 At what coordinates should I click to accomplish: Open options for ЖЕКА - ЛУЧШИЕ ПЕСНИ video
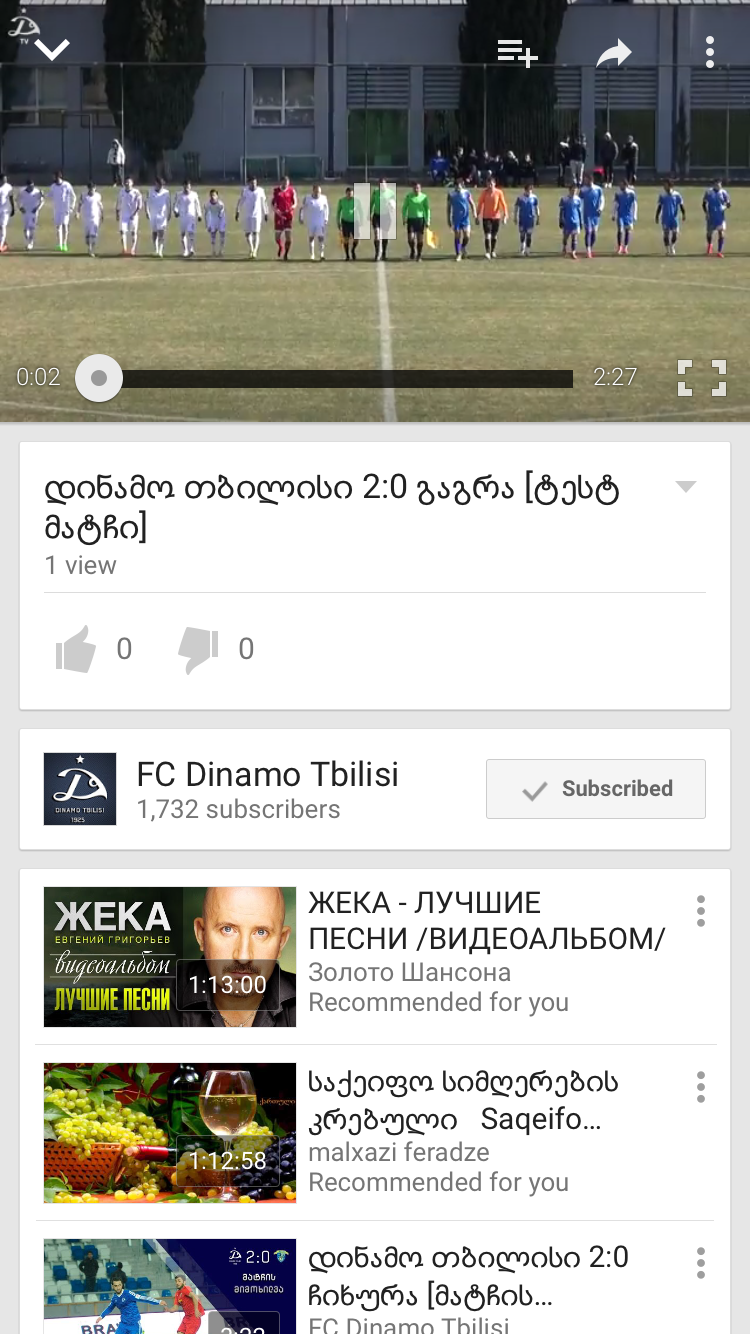[x=700, y=911]
